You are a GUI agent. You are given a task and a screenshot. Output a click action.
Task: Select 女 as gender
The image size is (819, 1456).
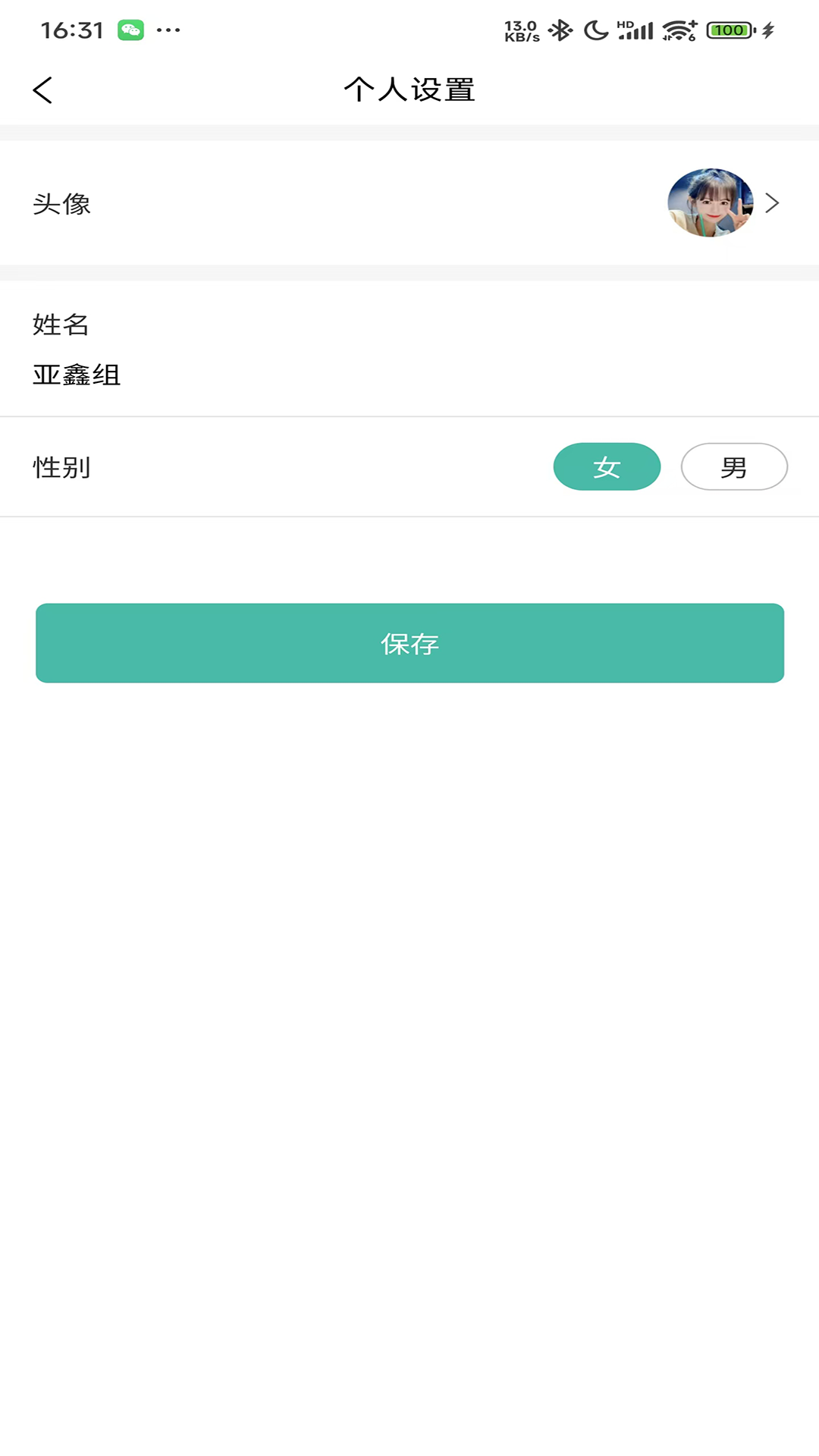tap(607, 467)
